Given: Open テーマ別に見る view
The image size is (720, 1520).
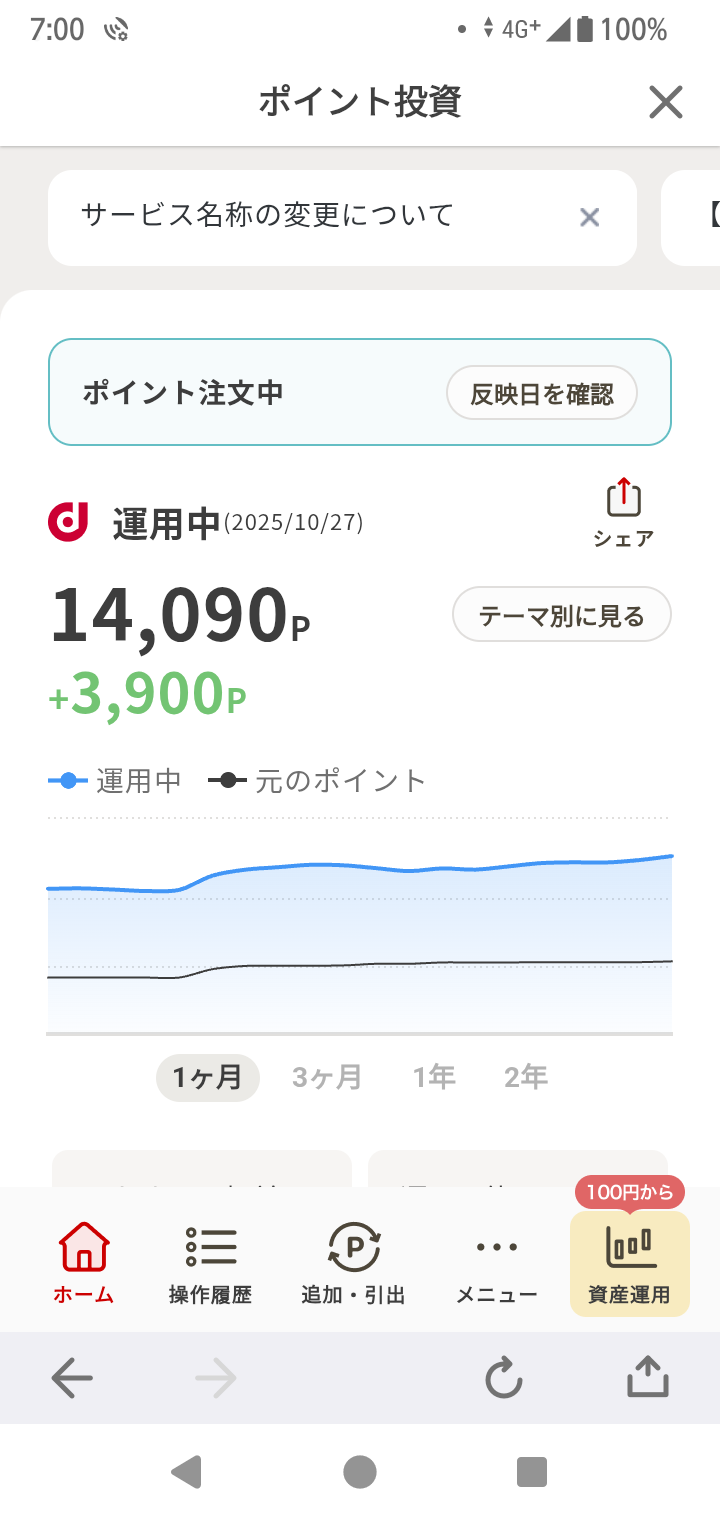Looking at the screenshot, I should (561, 615).
